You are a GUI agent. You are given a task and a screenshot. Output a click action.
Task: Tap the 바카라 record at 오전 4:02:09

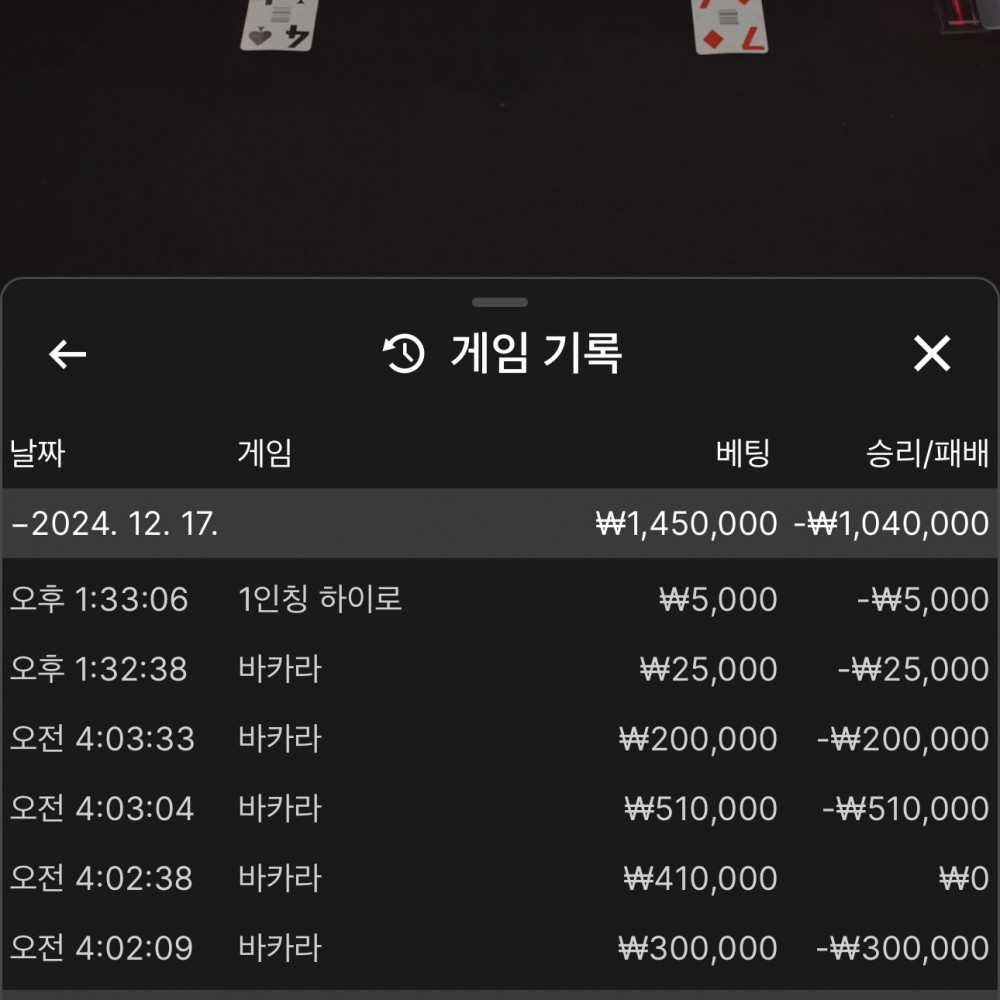coord(499,948)
